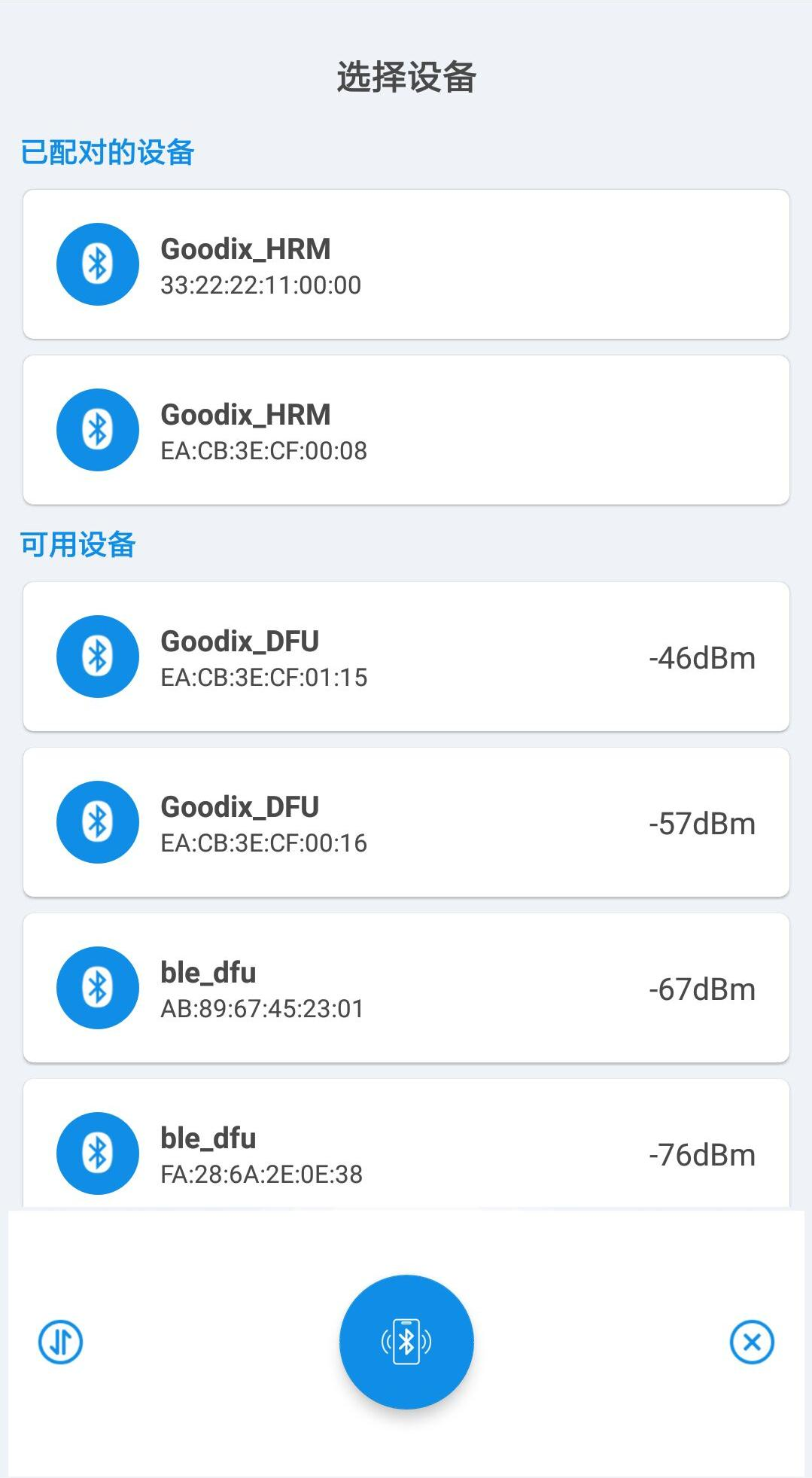Connect to ble_dfu AB:89:67:45:23:01
The height and width of the screenshot is (1478, 812).
coord(406,988)
